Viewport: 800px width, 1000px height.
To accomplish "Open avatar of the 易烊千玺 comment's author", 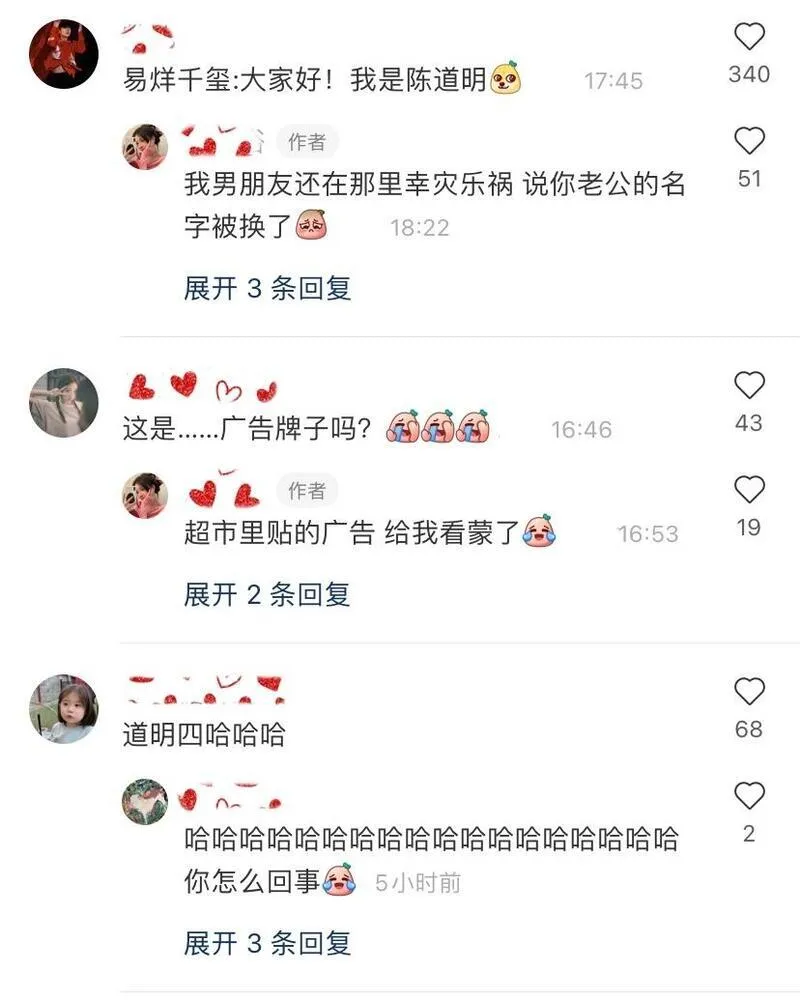I will pos(64,54).
